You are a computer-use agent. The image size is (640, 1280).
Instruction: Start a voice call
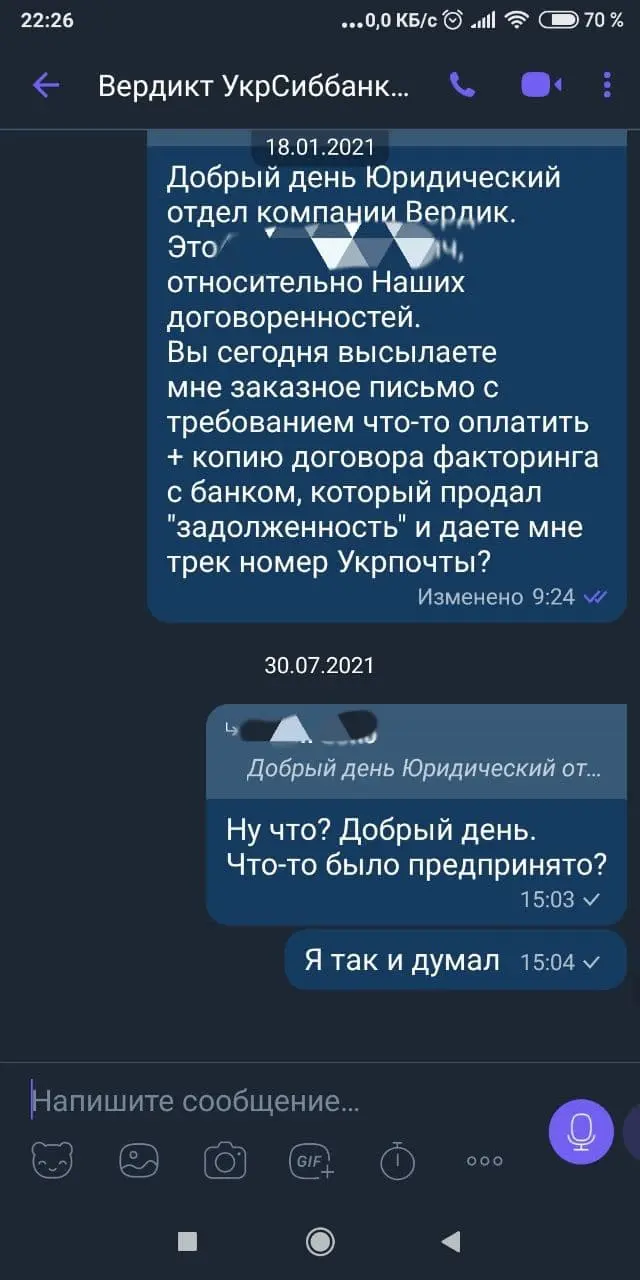tap(462, 86)
